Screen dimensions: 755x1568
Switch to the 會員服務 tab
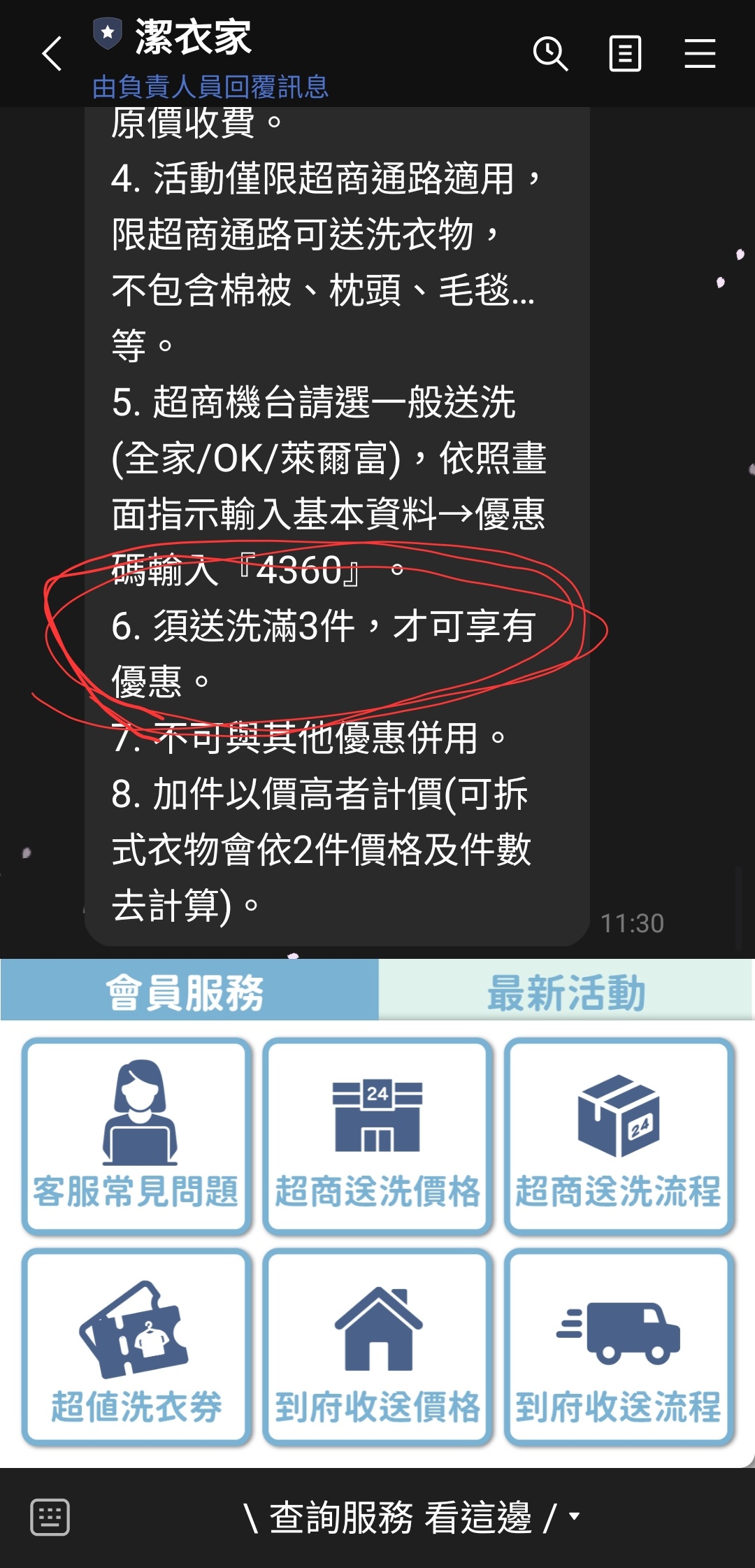[189, 992]
